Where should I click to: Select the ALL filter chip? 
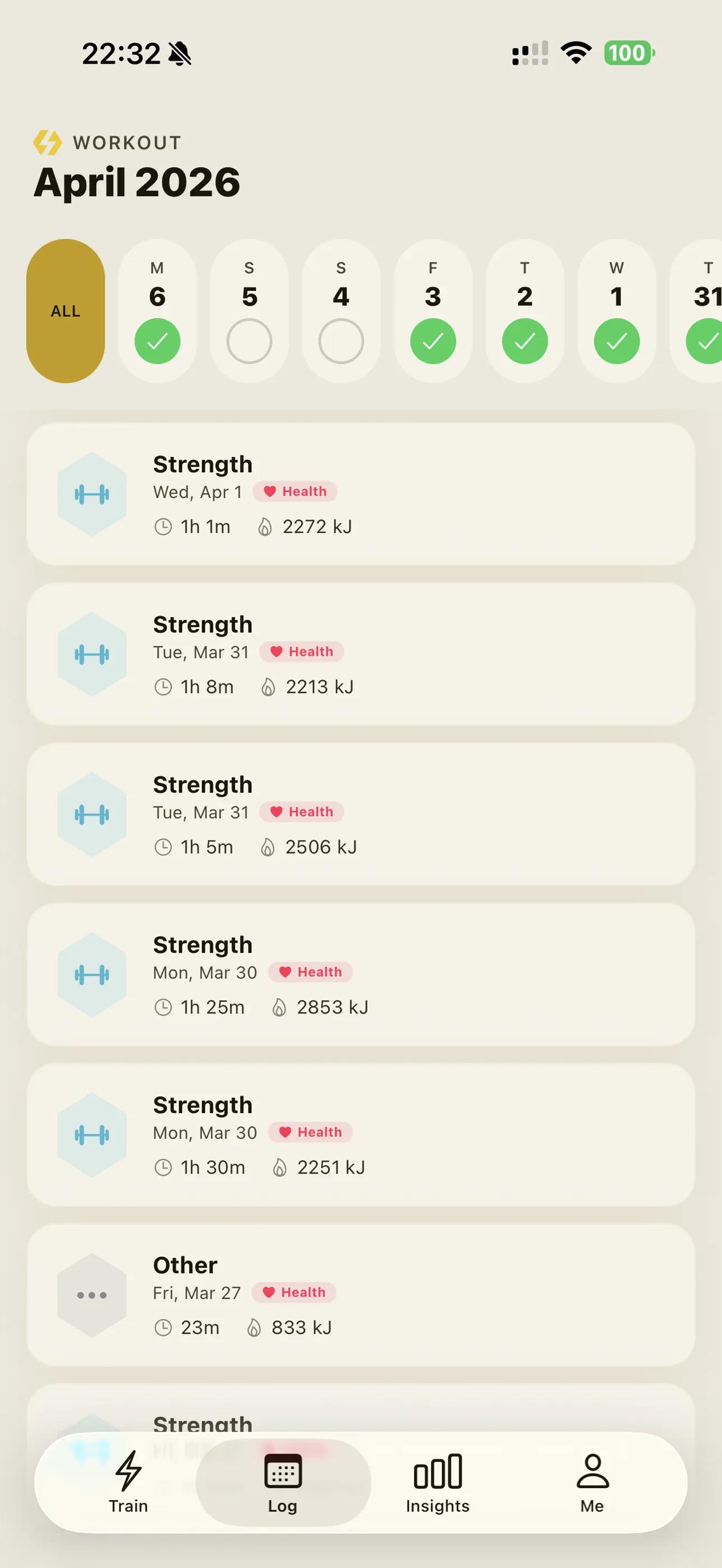point(65,311)
